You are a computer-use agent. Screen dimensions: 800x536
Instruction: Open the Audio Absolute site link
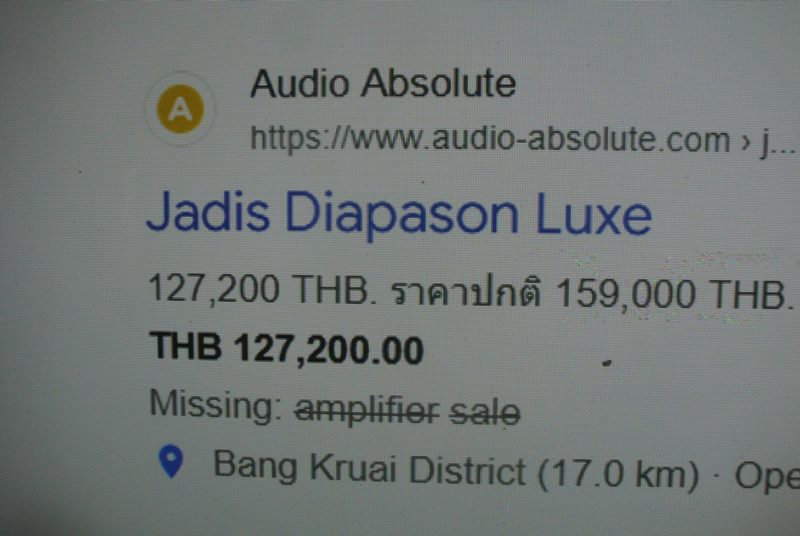coord(382,84)
